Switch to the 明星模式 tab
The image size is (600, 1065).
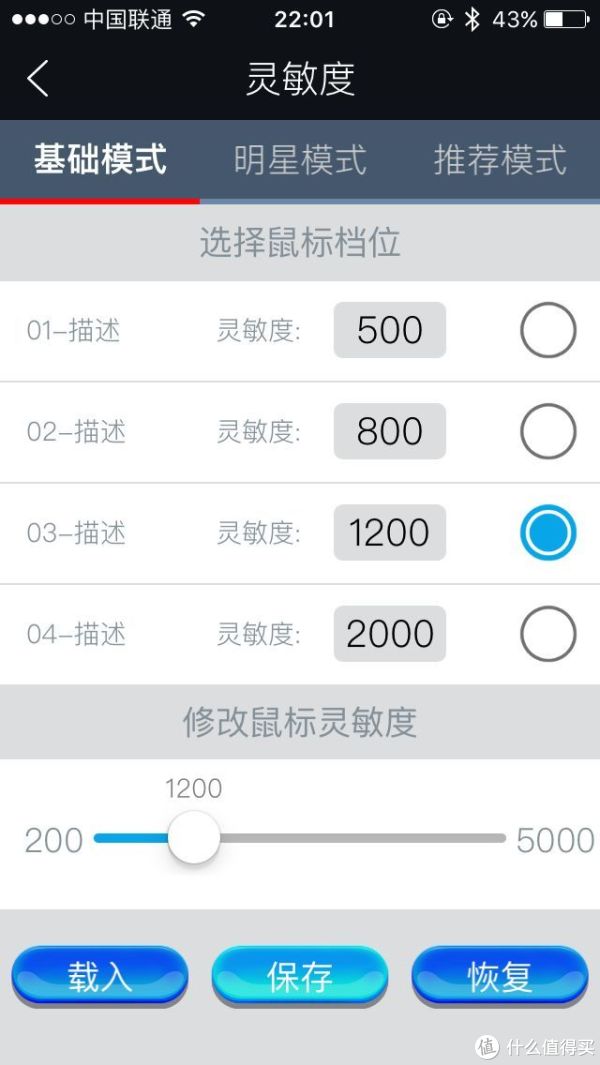point(300,161)
